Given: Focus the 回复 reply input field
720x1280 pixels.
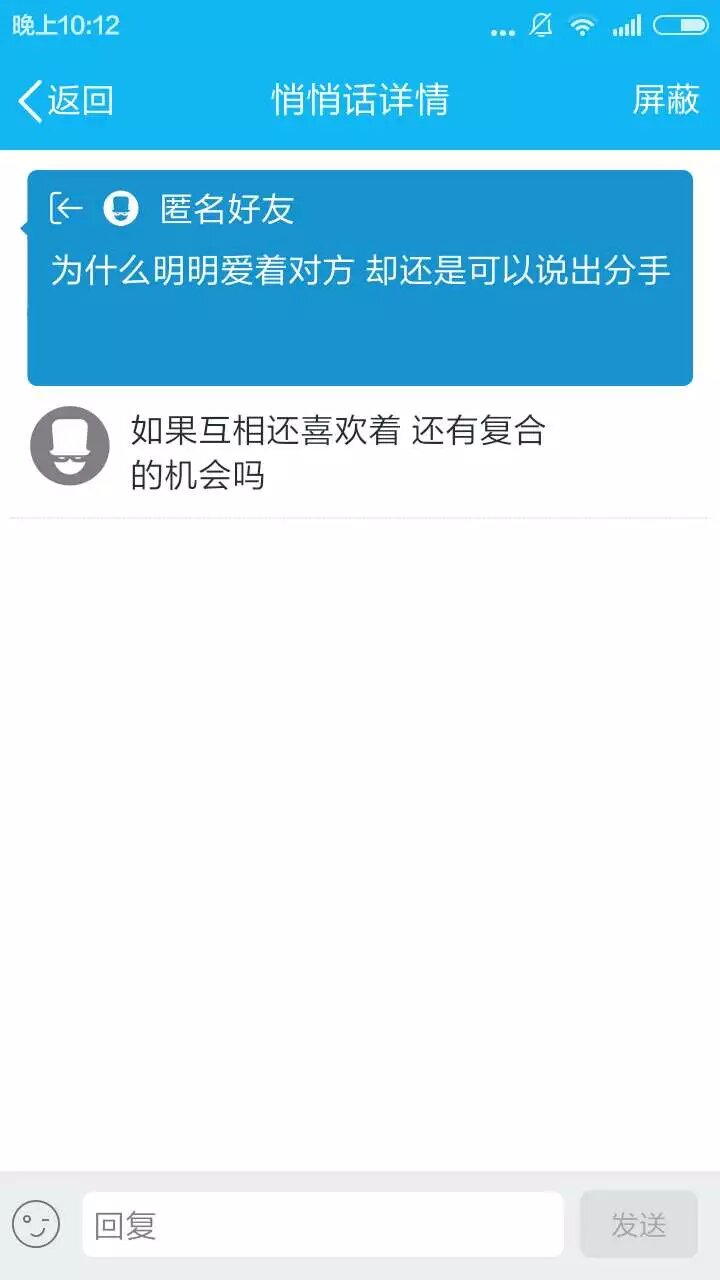Looking at the screenshot, I should tap(322, 1224).
